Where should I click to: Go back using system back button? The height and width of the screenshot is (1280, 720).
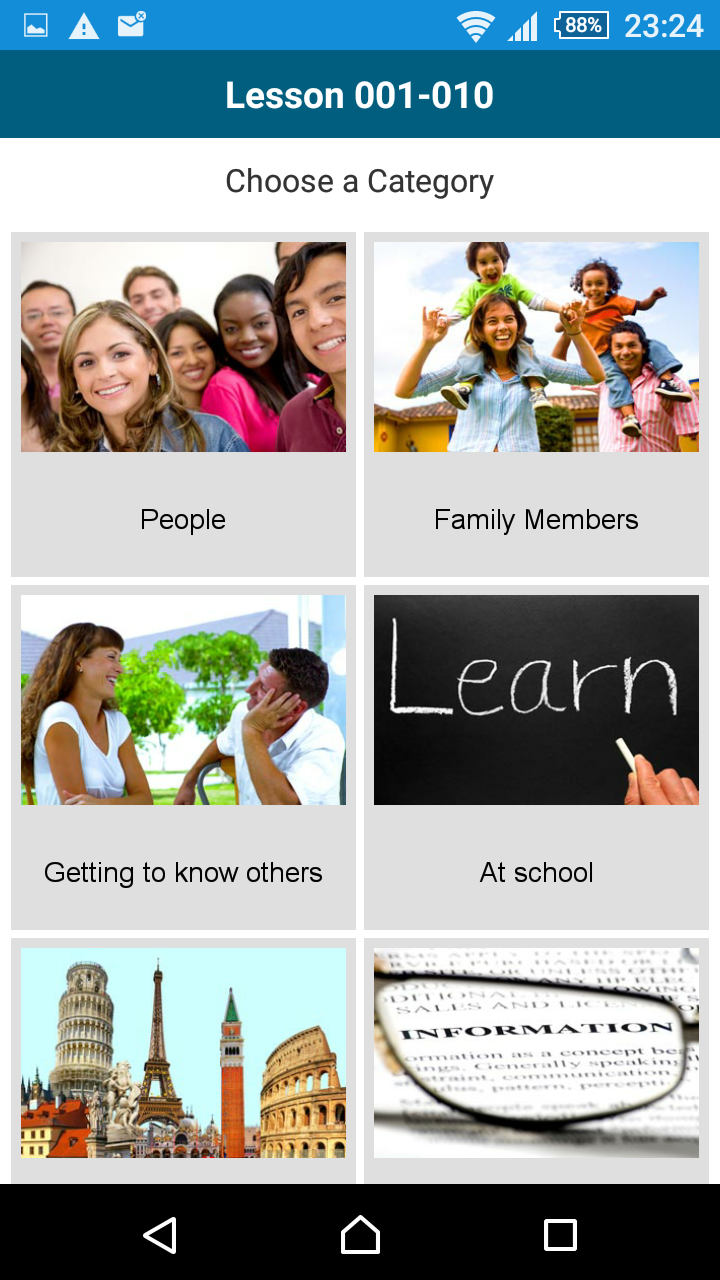[160, 1235]
